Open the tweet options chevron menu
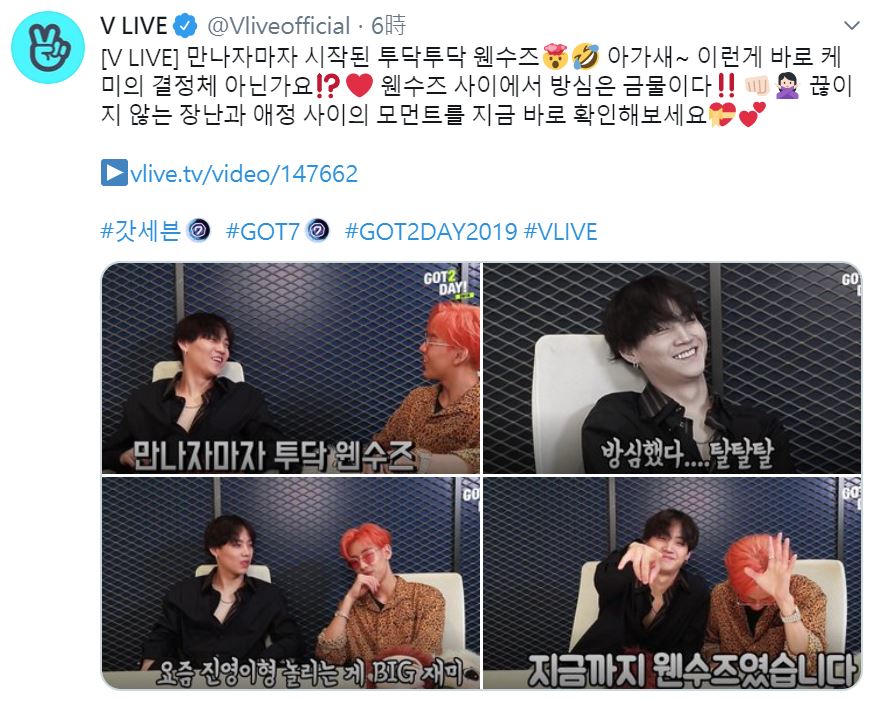The height and width of the screenshot is (708, 876). (x=851, y=26)
